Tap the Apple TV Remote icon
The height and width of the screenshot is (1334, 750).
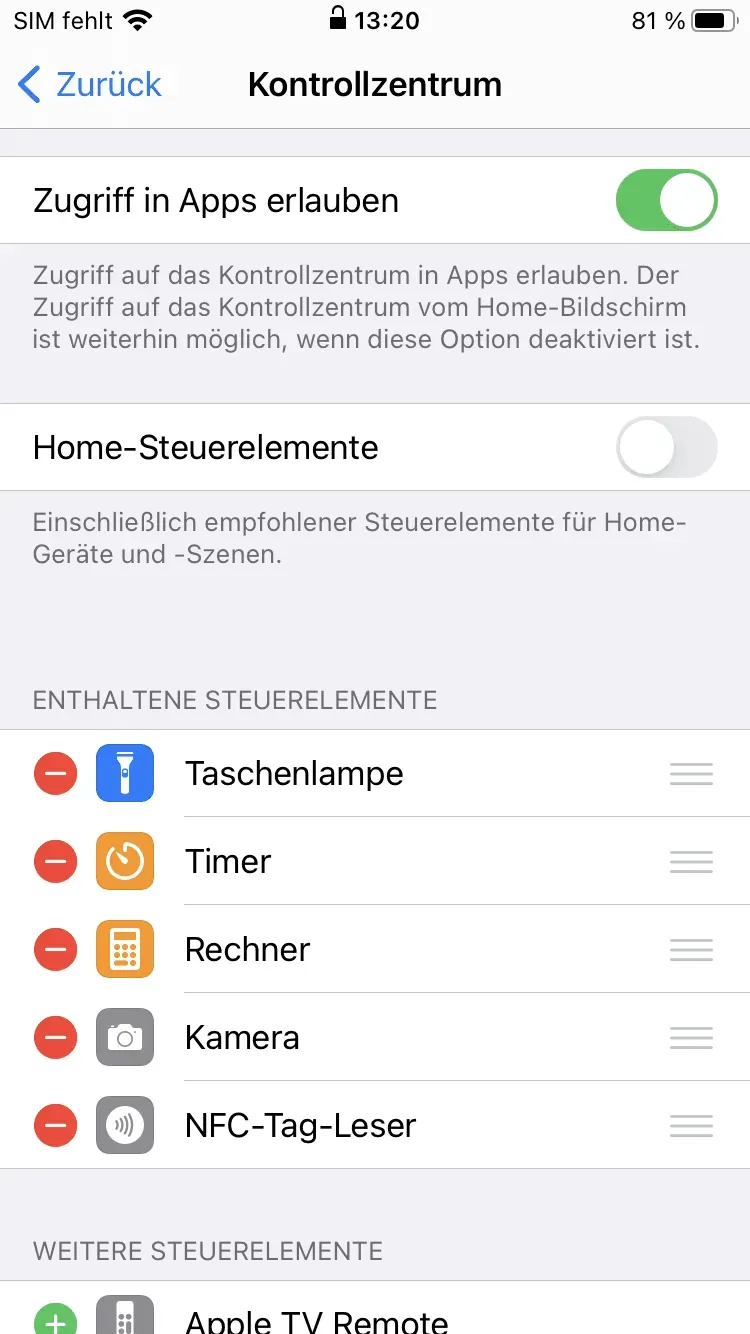pos(124,1318)
